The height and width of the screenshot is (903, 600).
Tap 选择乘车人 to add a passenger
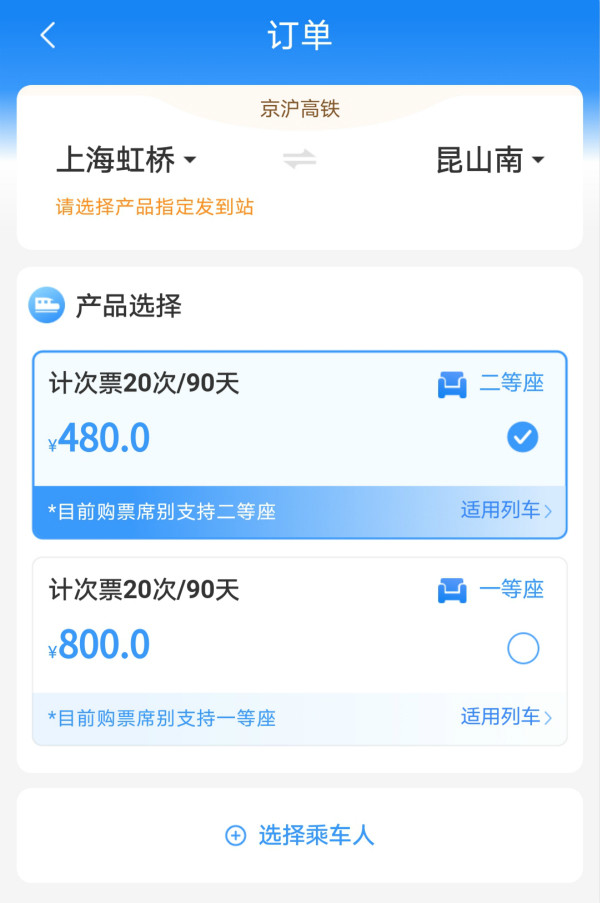[300, 835]
